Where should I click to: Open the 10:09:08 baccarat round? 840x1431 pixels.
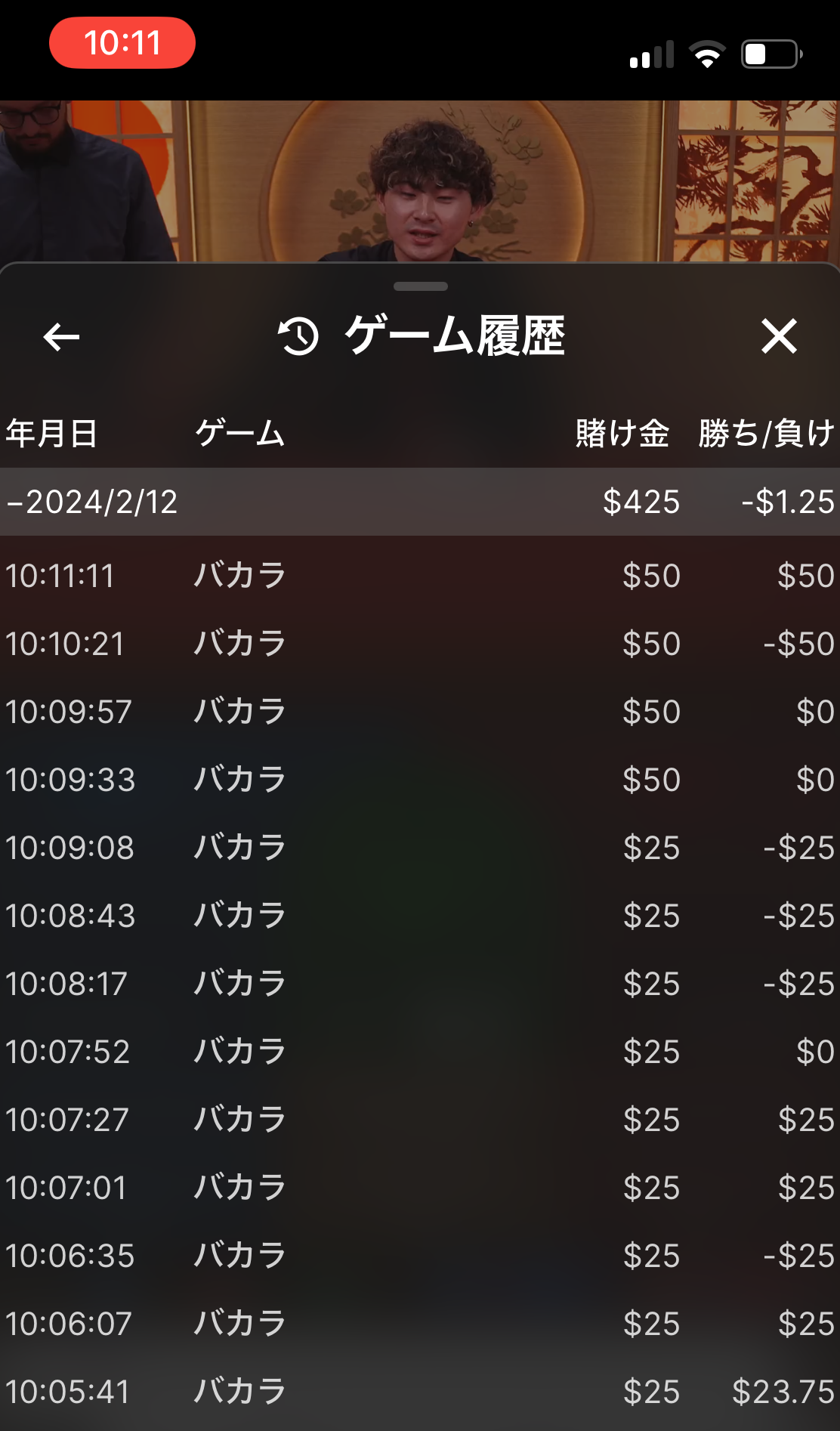coord(420,848)
